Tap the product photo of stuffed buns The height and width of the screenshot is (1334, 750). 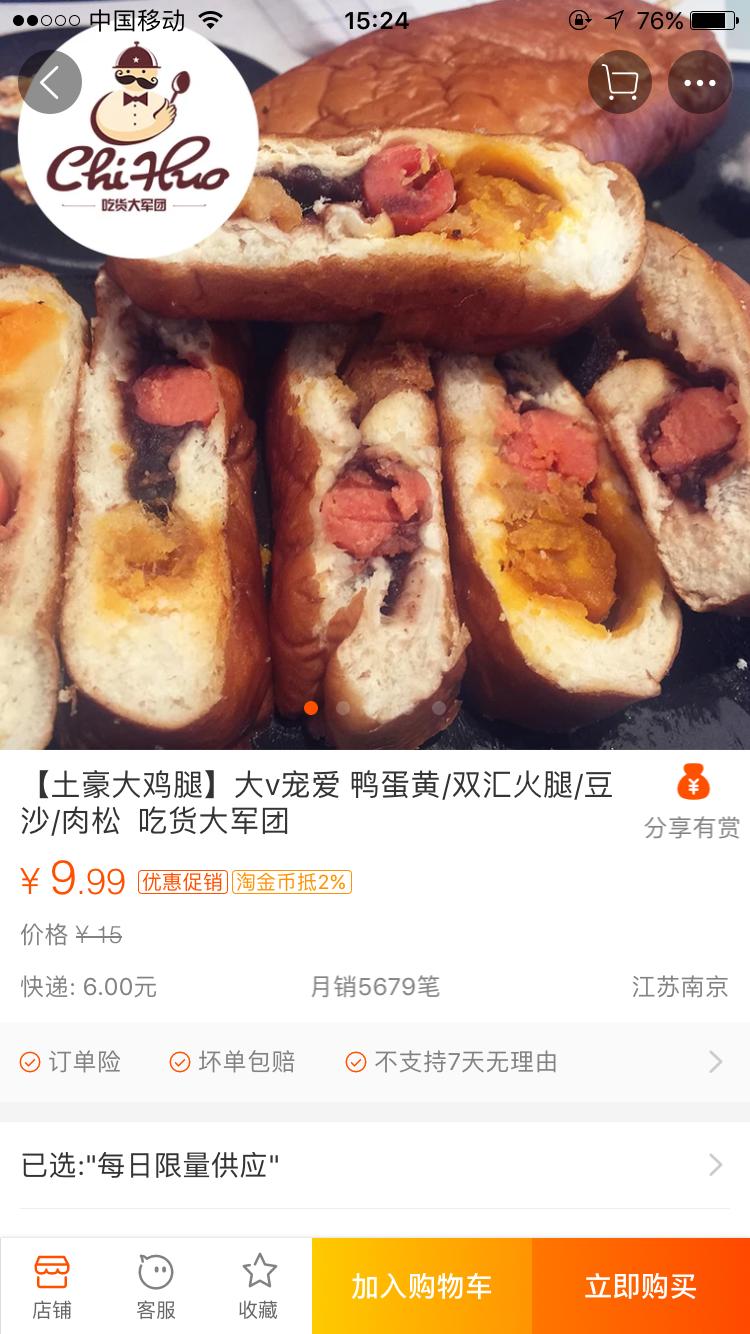click(x=375, y=450)
